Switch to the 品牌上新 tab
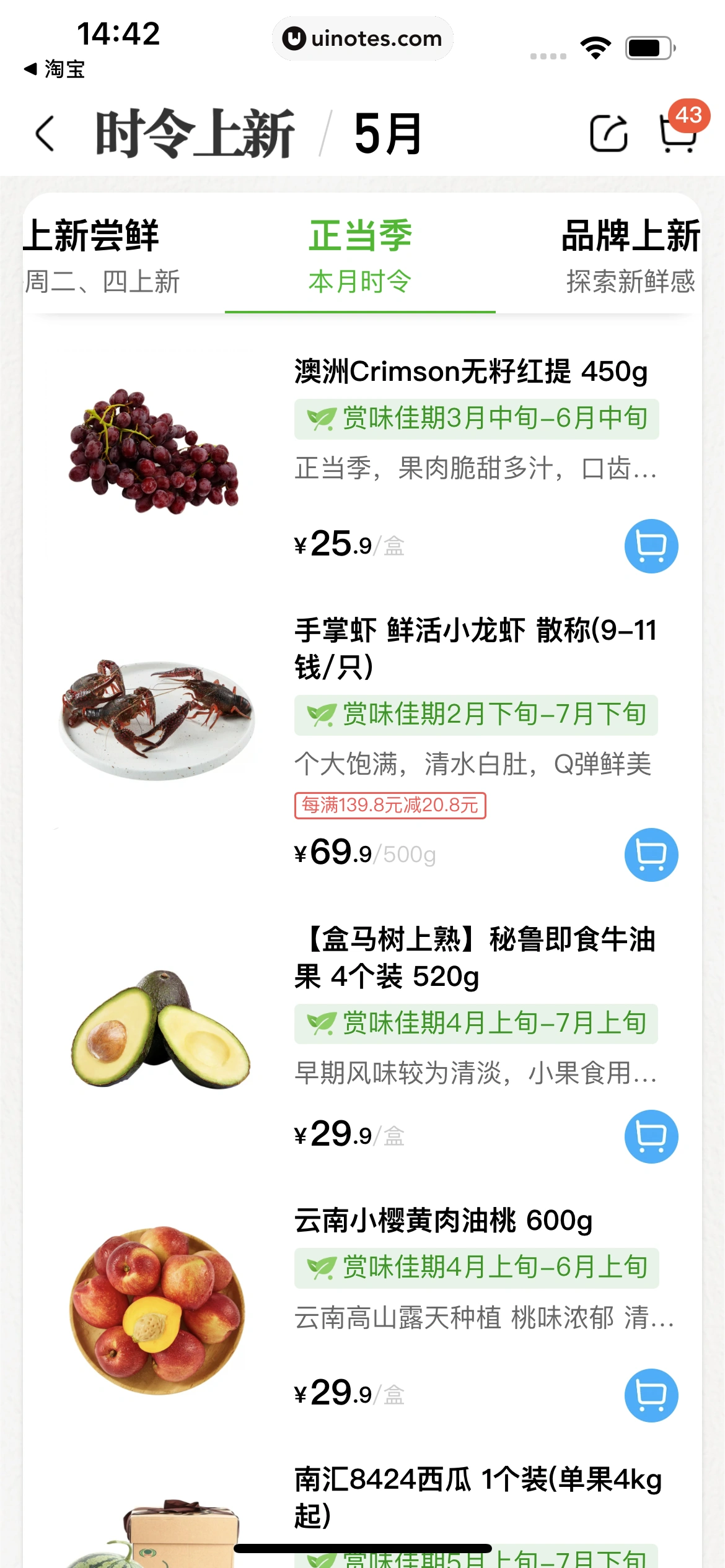The image size is (725, 1568). click(630, 255)
